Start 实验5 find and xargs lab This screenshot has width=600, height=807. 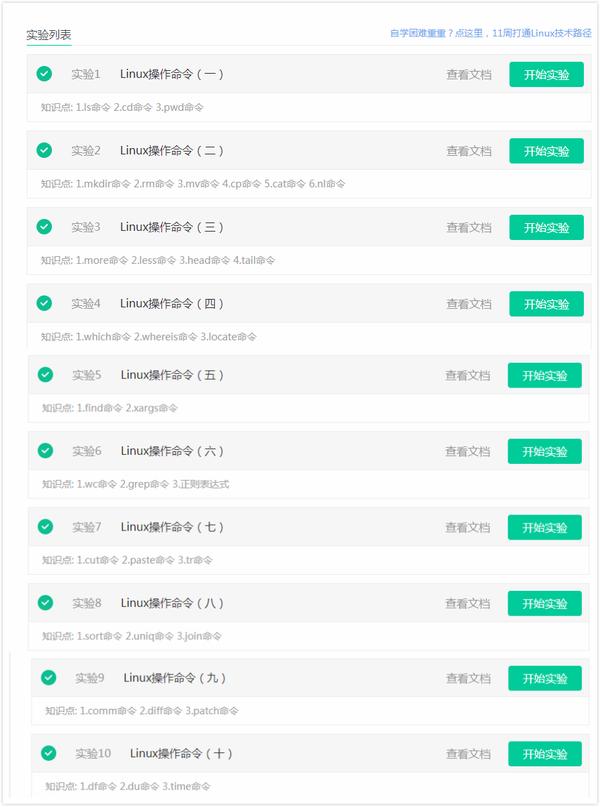(545, 376)
